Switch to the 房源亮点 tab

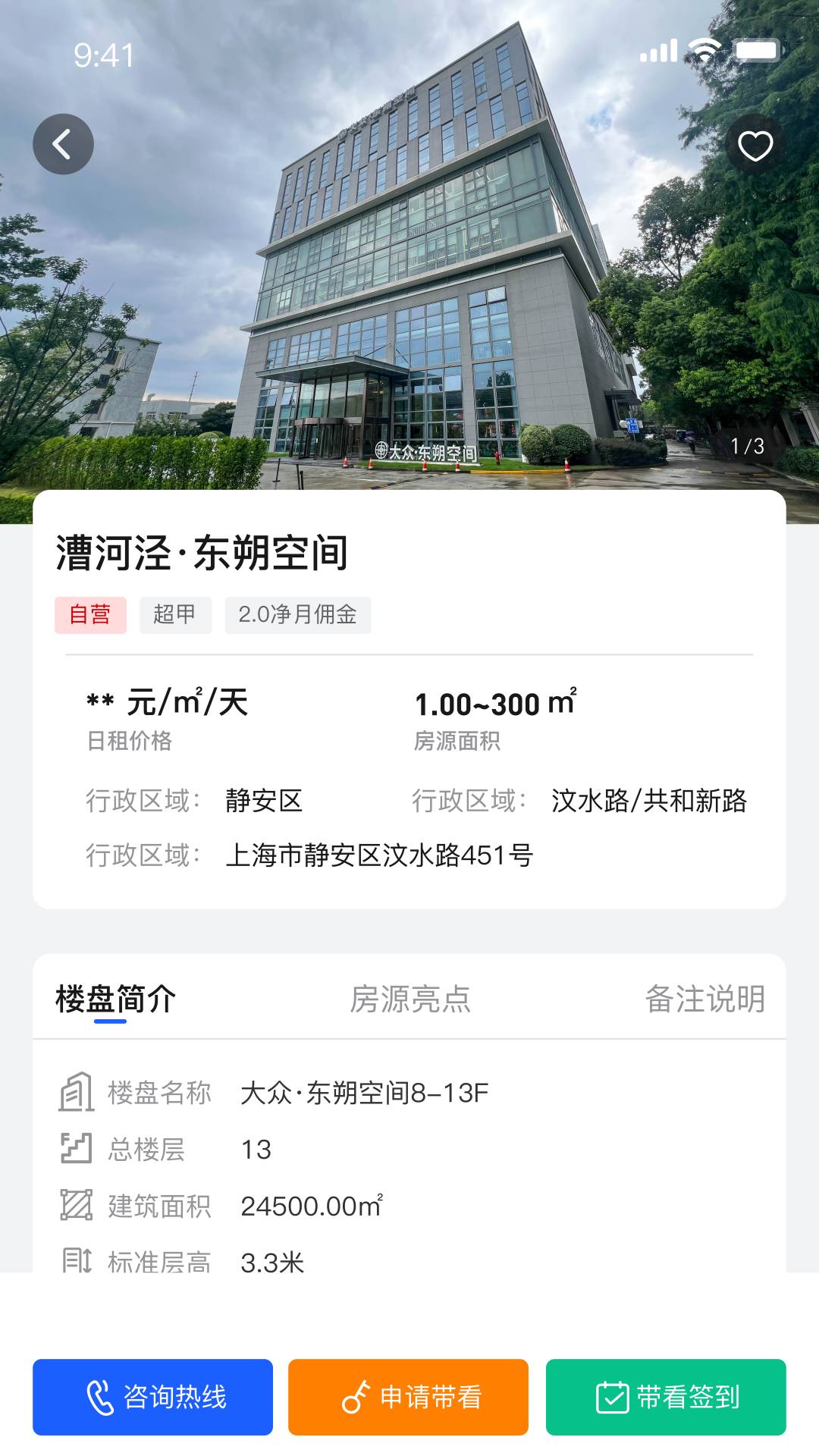[x=410, y=1001]
